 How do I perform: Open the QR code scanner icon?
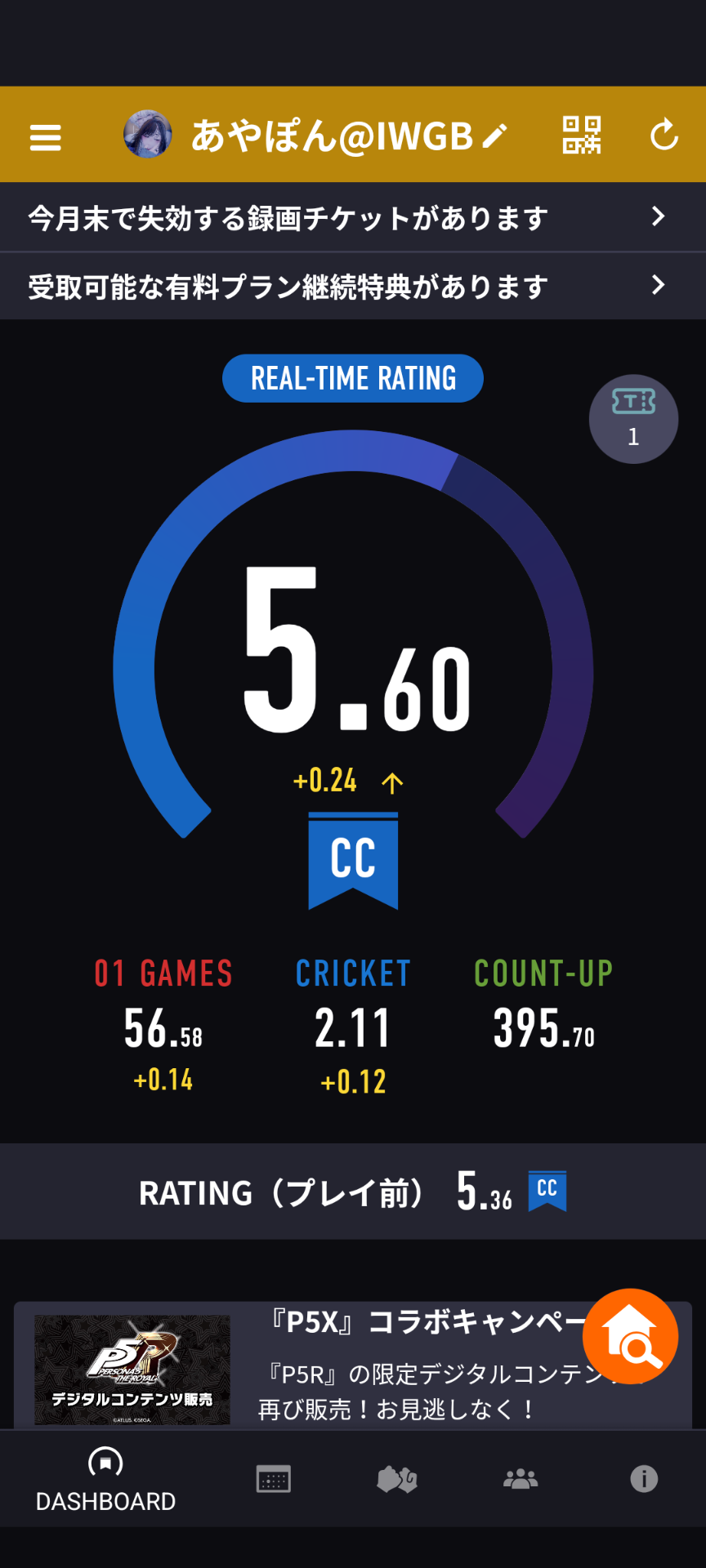pyautogui.click(x=582, y=135)
